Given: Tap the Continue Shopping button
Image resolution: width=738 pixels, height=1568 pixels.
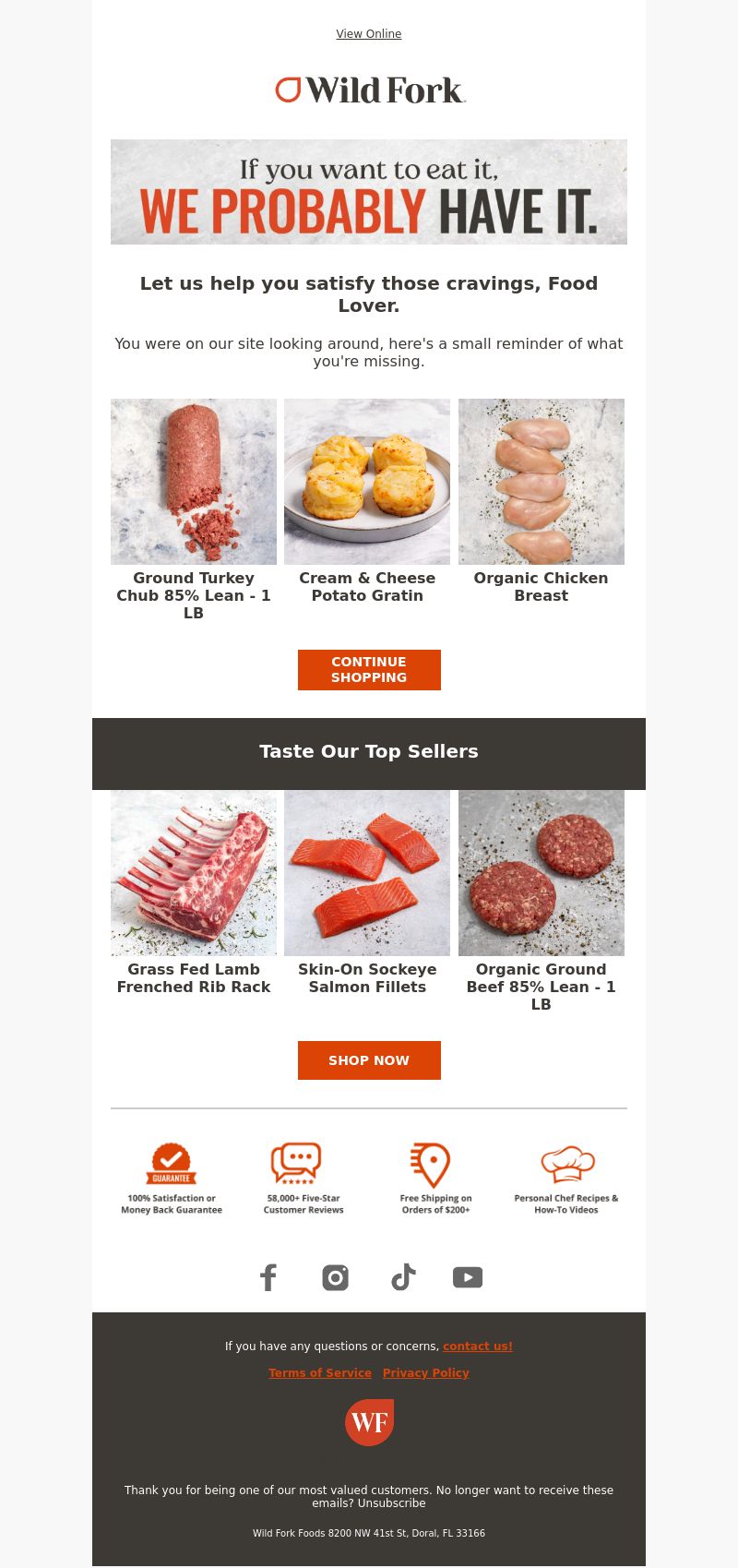Looking at the screenshot, I should (369, 670).
